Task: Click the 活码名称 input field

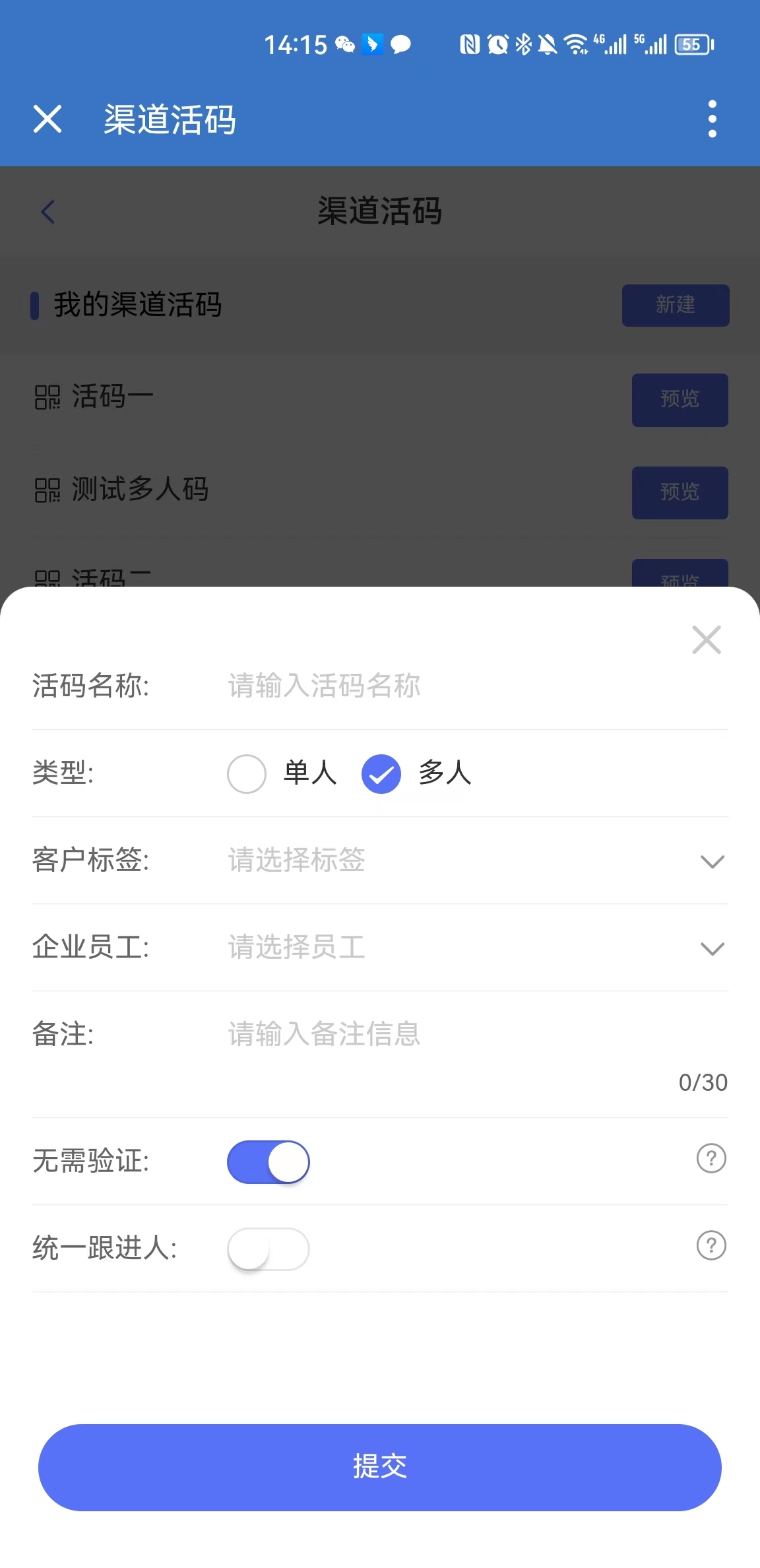Action: point(396,686)
